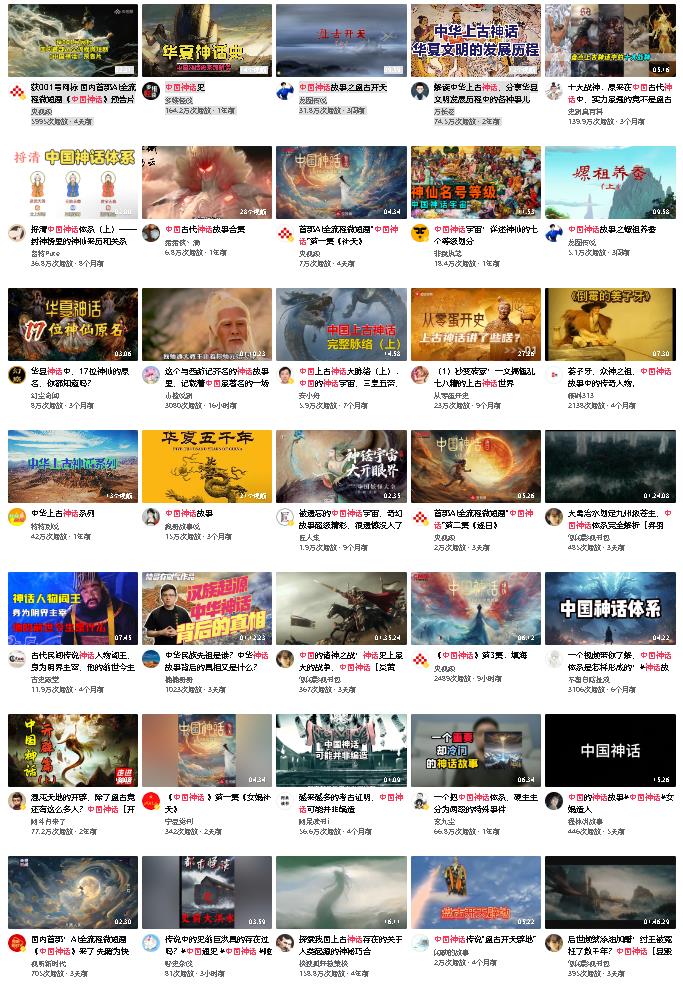The image size is (683, 985).
Task: Open the 神话宇宙大开眼界 video
Action: click(x=341, y=467)
